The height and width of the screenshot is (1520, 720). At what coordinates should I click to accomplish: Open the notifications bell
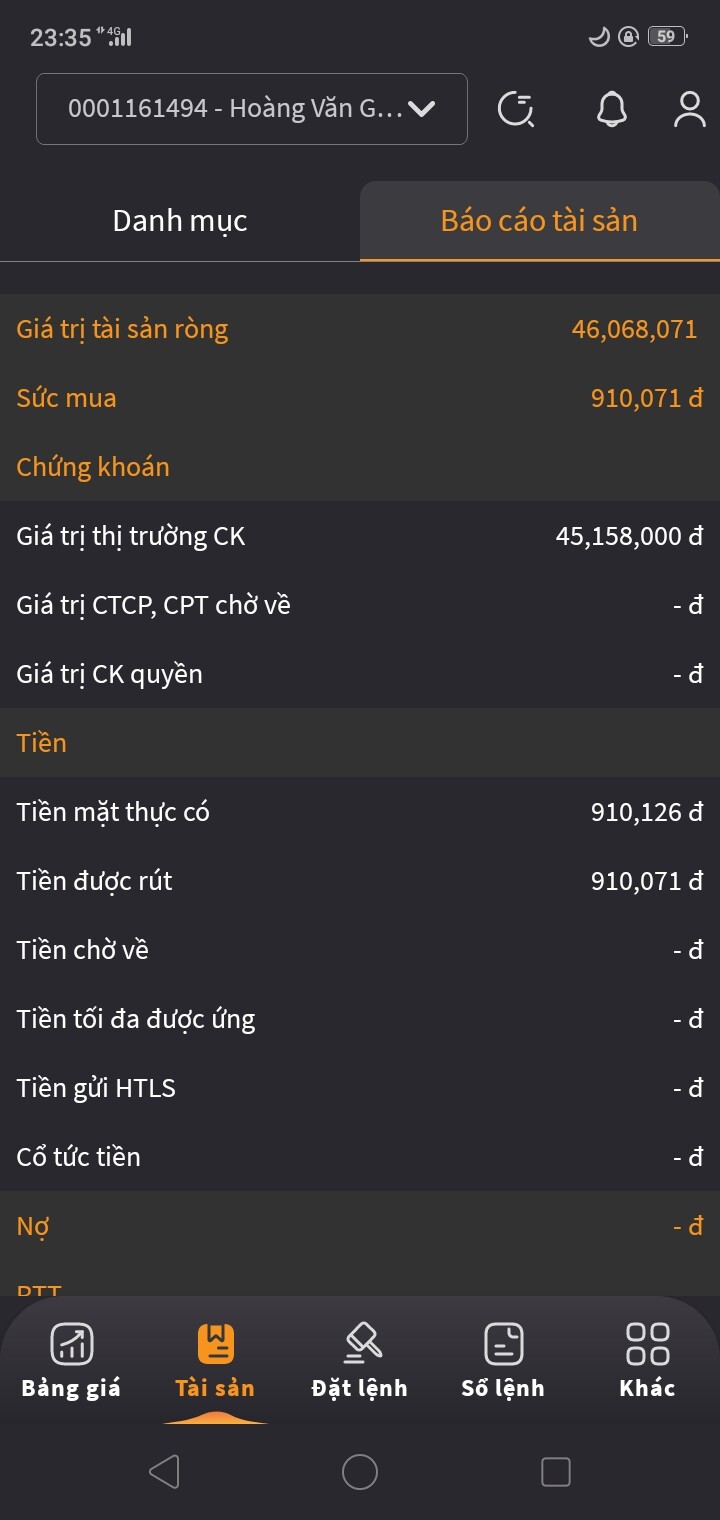[x=612, y=109]
